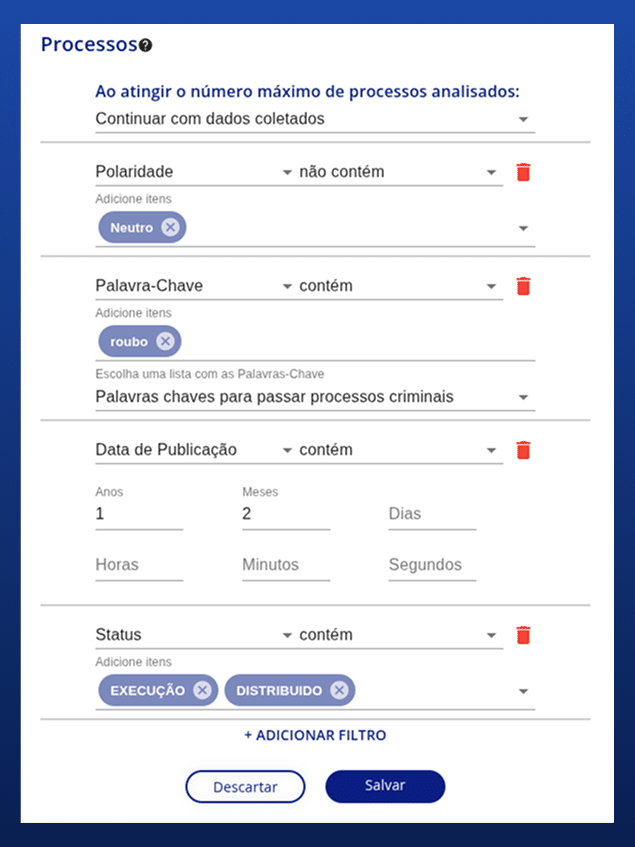Image resolution: width=635 pixels, height=847 pixels.
Task: Select the Segundos input field
Action: point(432,565)
